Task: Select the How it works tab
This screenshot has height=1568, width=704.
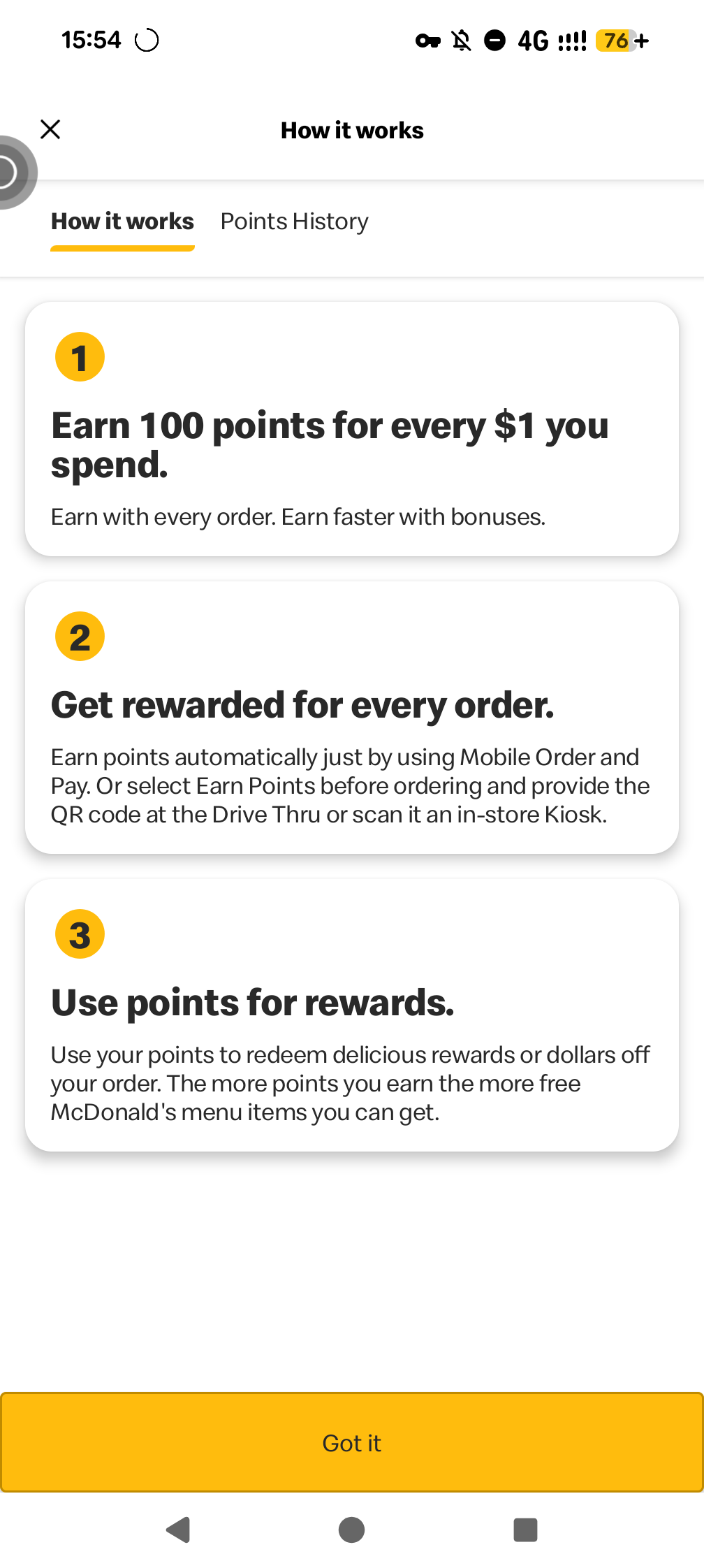Action: point(122,222)
